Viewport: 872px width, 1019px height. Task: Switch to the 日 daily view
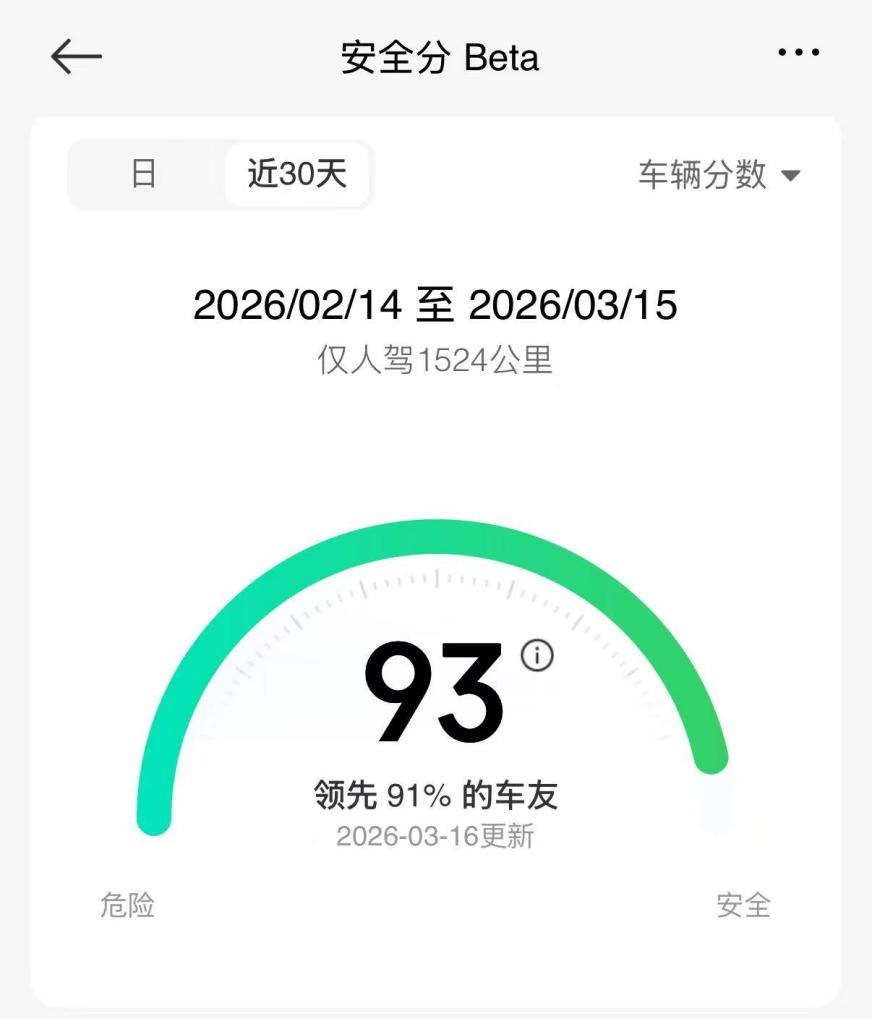pos(144,175)
